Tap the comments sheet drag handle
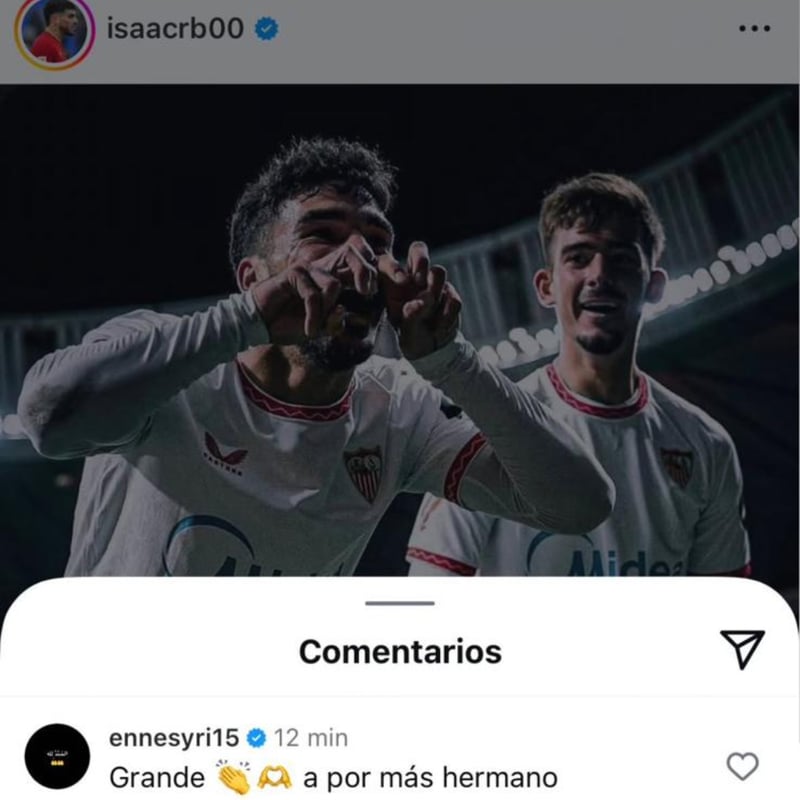 (400, 603)
